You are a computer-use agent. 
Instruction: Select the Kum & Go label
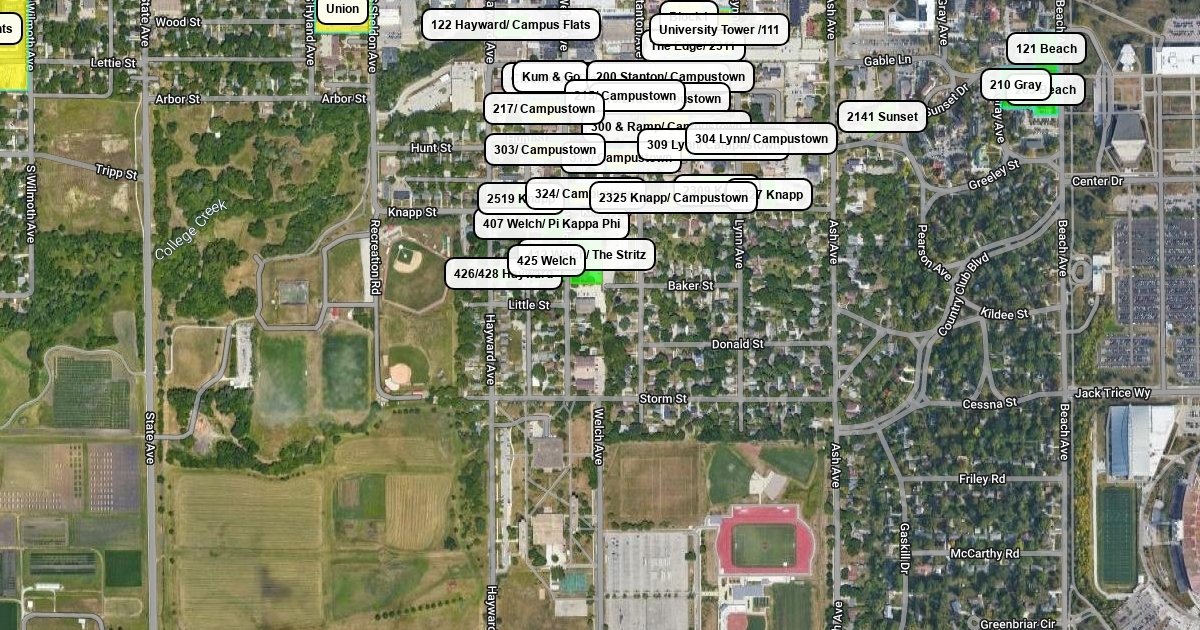pyautogui.click(x=550, y=77)
